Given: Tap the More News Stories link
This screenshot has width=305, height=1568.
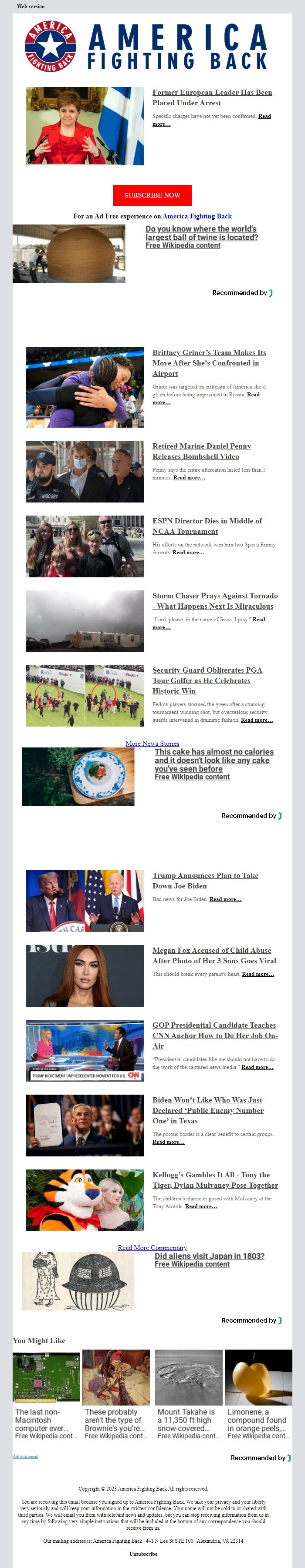Looking at the screenshot, I should pyautogui.click(x=152, y=743).
